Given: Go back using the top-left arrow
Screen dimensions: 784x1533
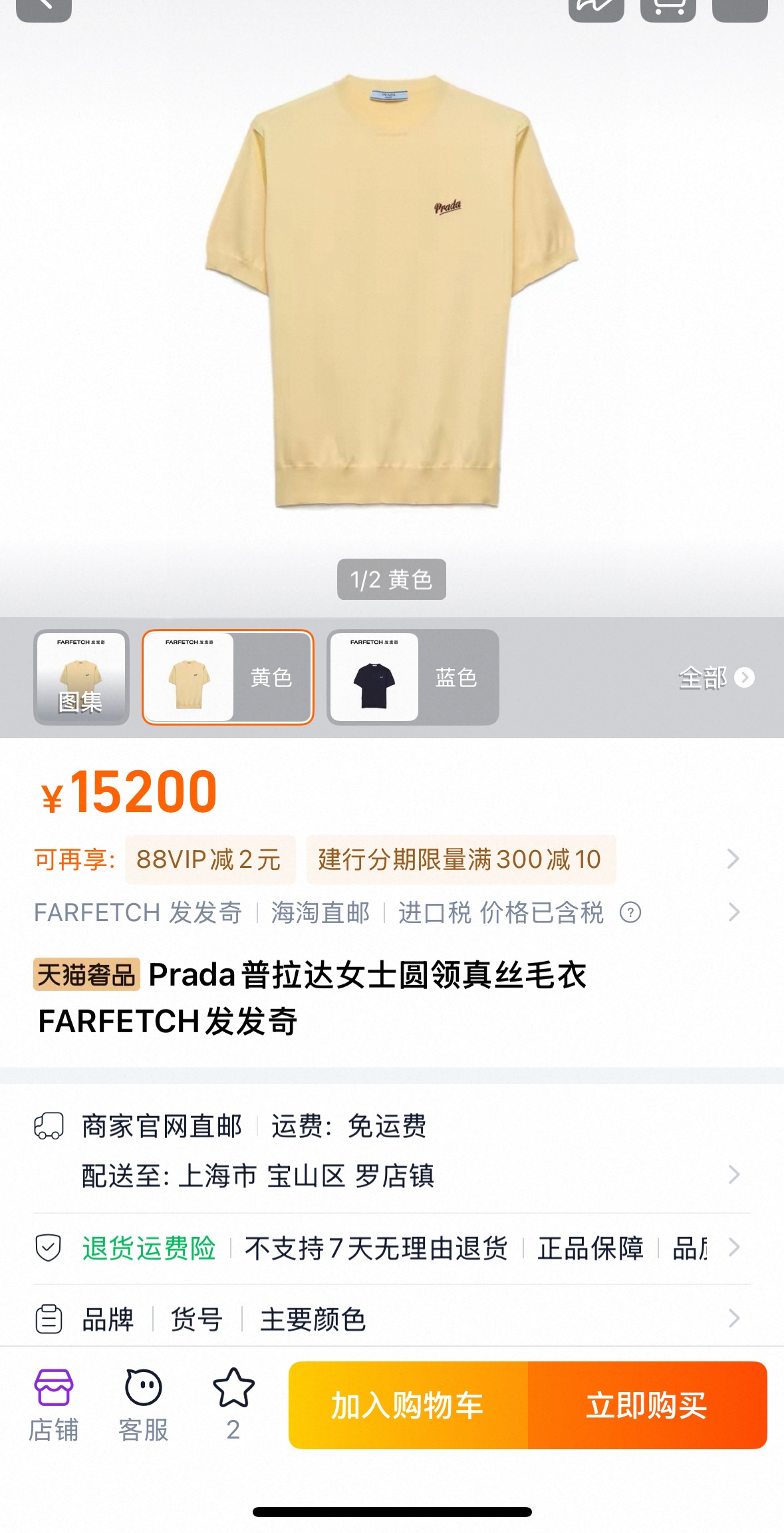Looking at the screenshot, I should (x=44, y=8).
